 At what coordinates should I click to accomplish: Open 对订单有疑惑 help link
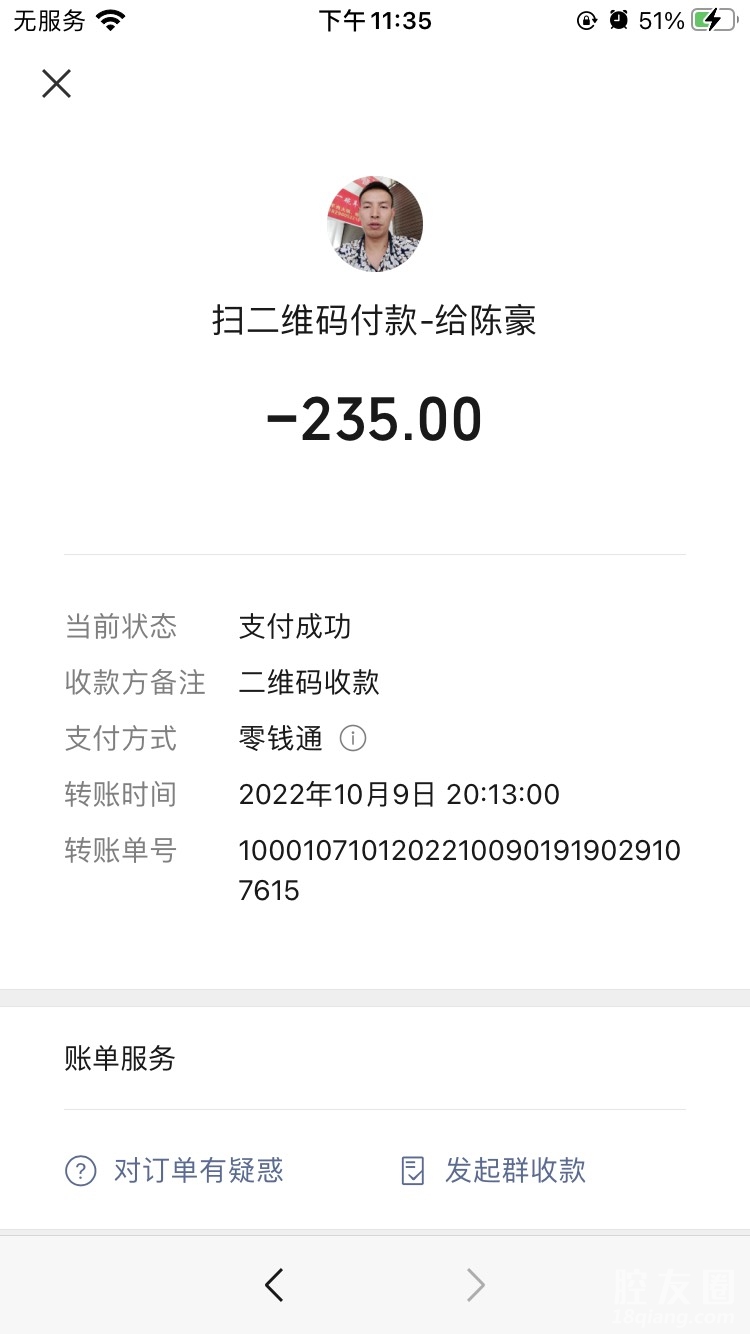(x=175, y=1170)
